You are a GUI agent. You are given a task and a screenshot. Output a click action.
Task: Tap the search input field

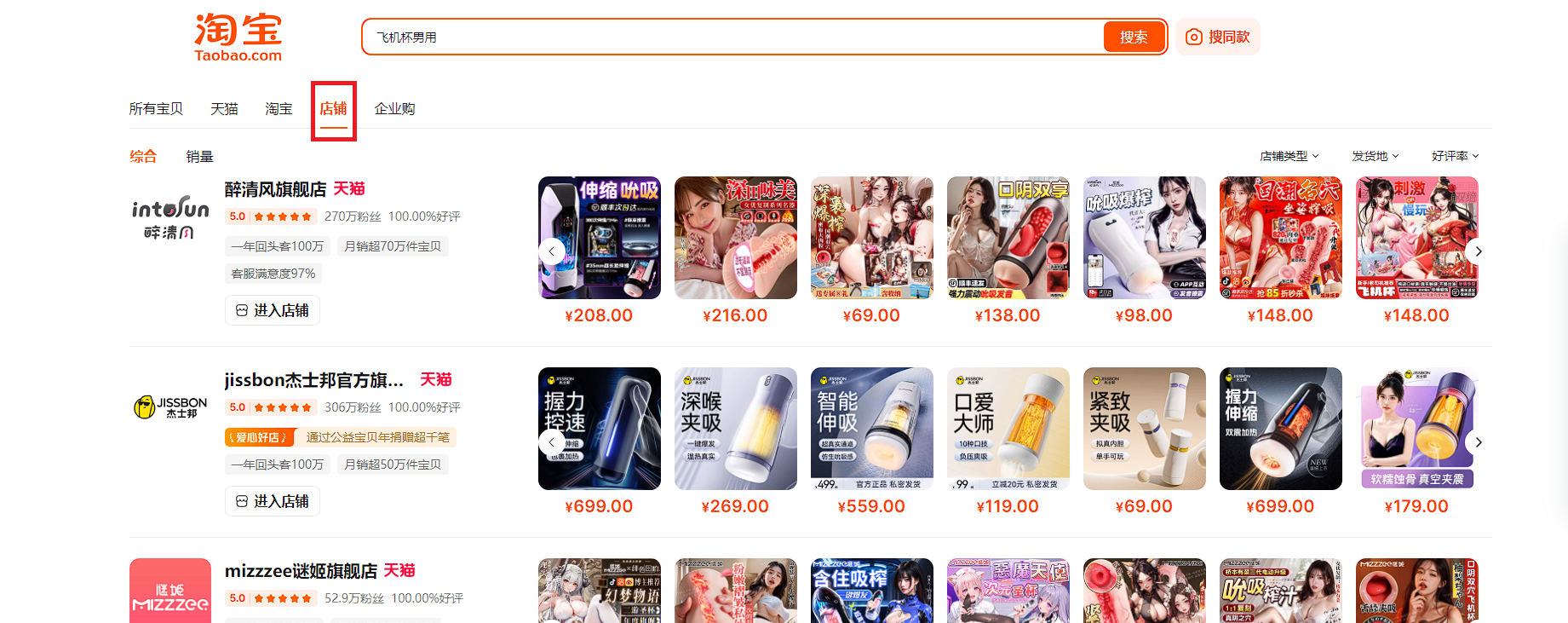coord(732,37)
